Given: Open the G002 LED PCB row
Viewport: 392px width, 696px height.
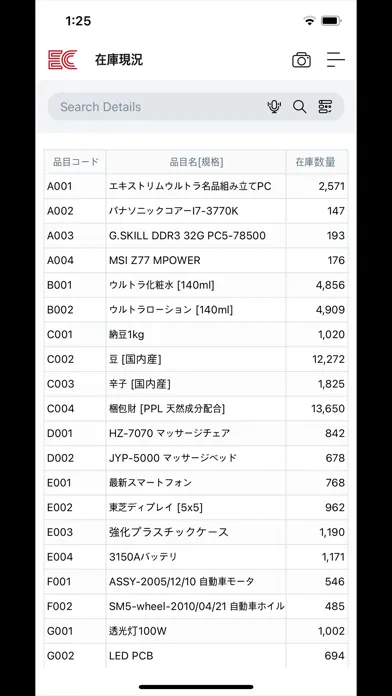Looking at the screenshot, I should (x=196, y=656).
